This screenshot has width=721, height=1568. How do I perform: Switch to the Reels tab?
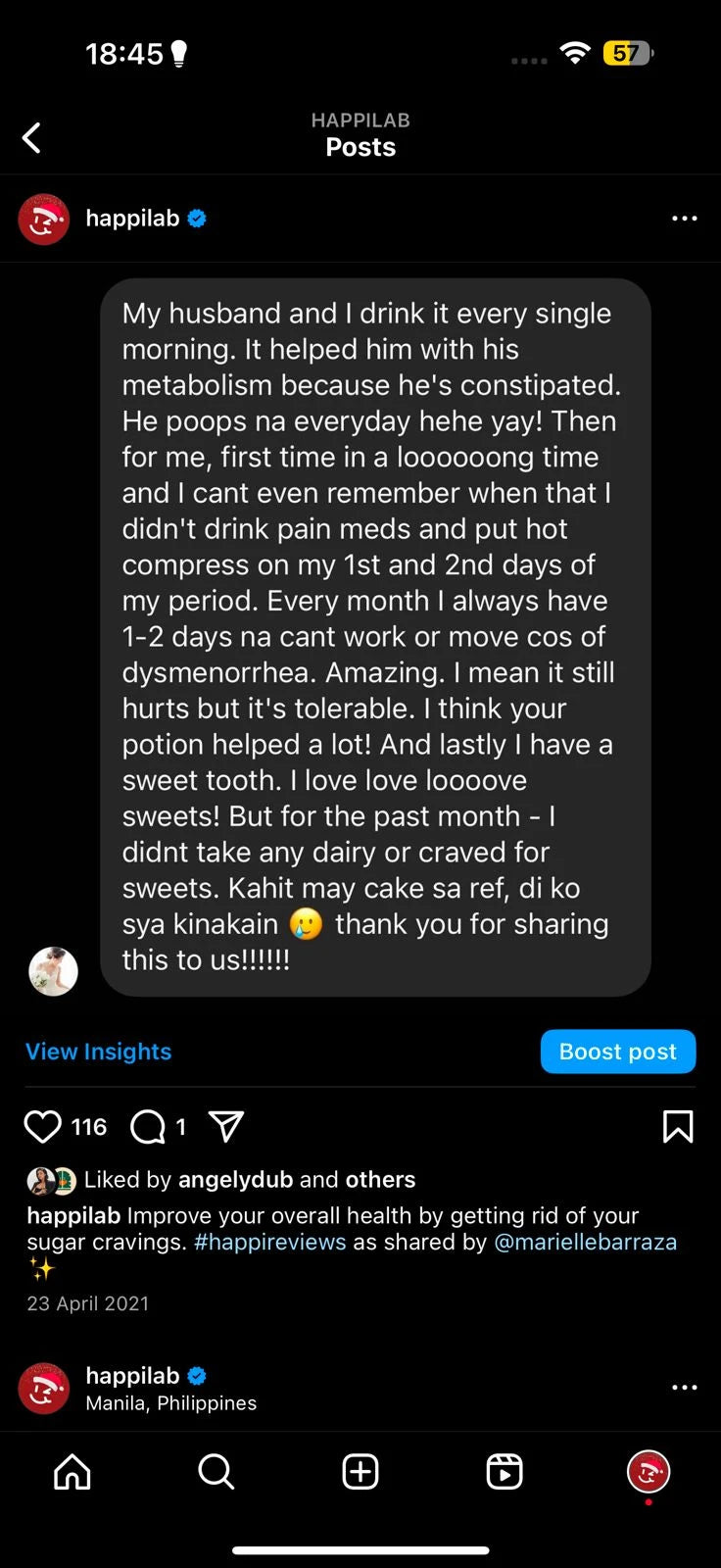pyautogui.click(x=505, y=1472)
